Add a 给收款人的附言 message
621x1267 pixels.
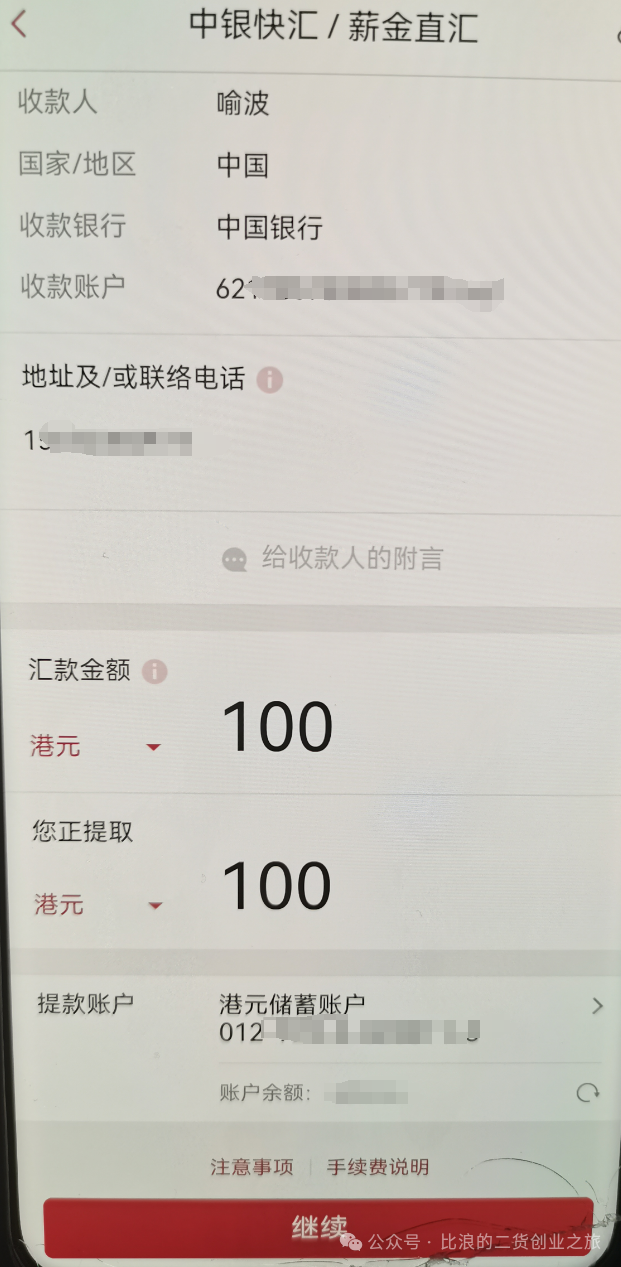333,559
